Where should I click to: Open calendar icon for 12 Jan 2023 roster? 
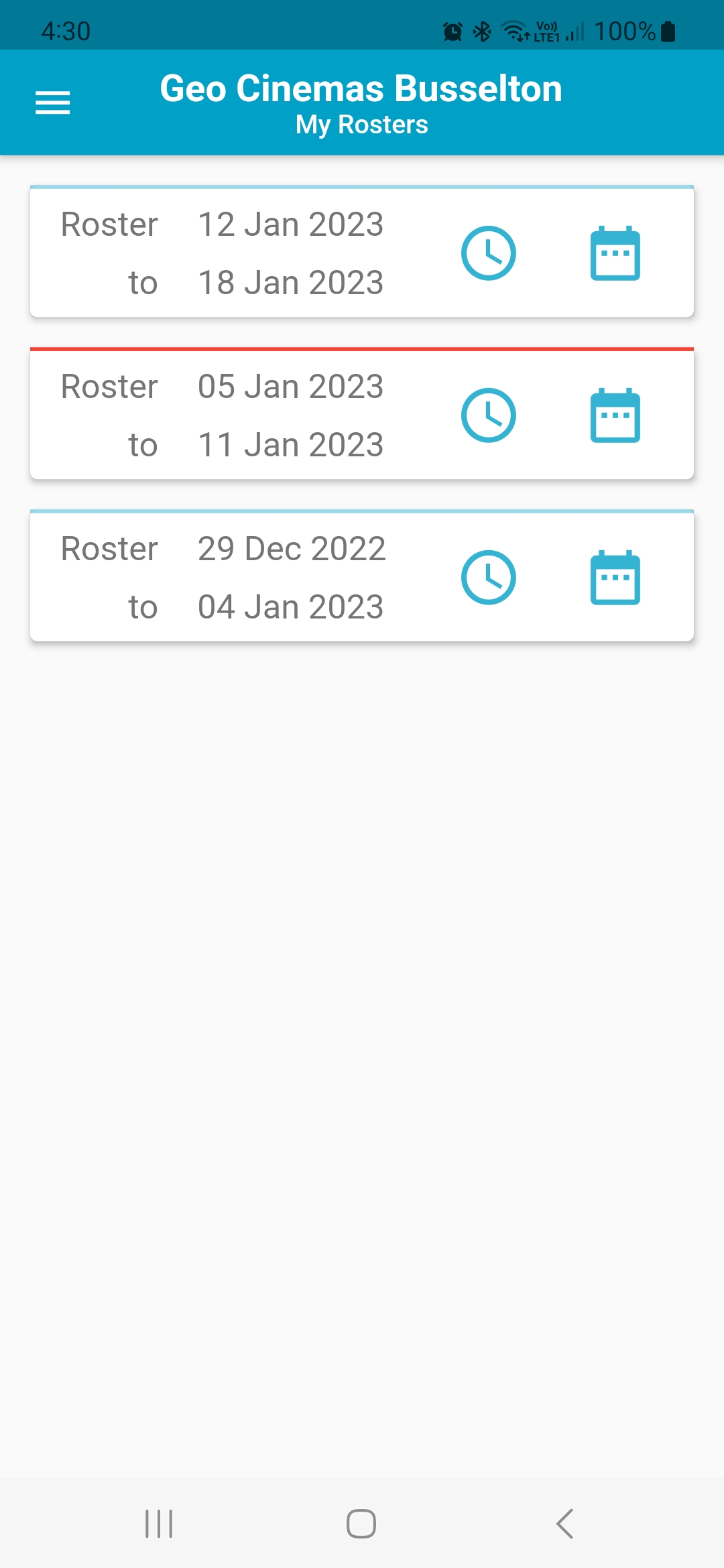(615, 253)
